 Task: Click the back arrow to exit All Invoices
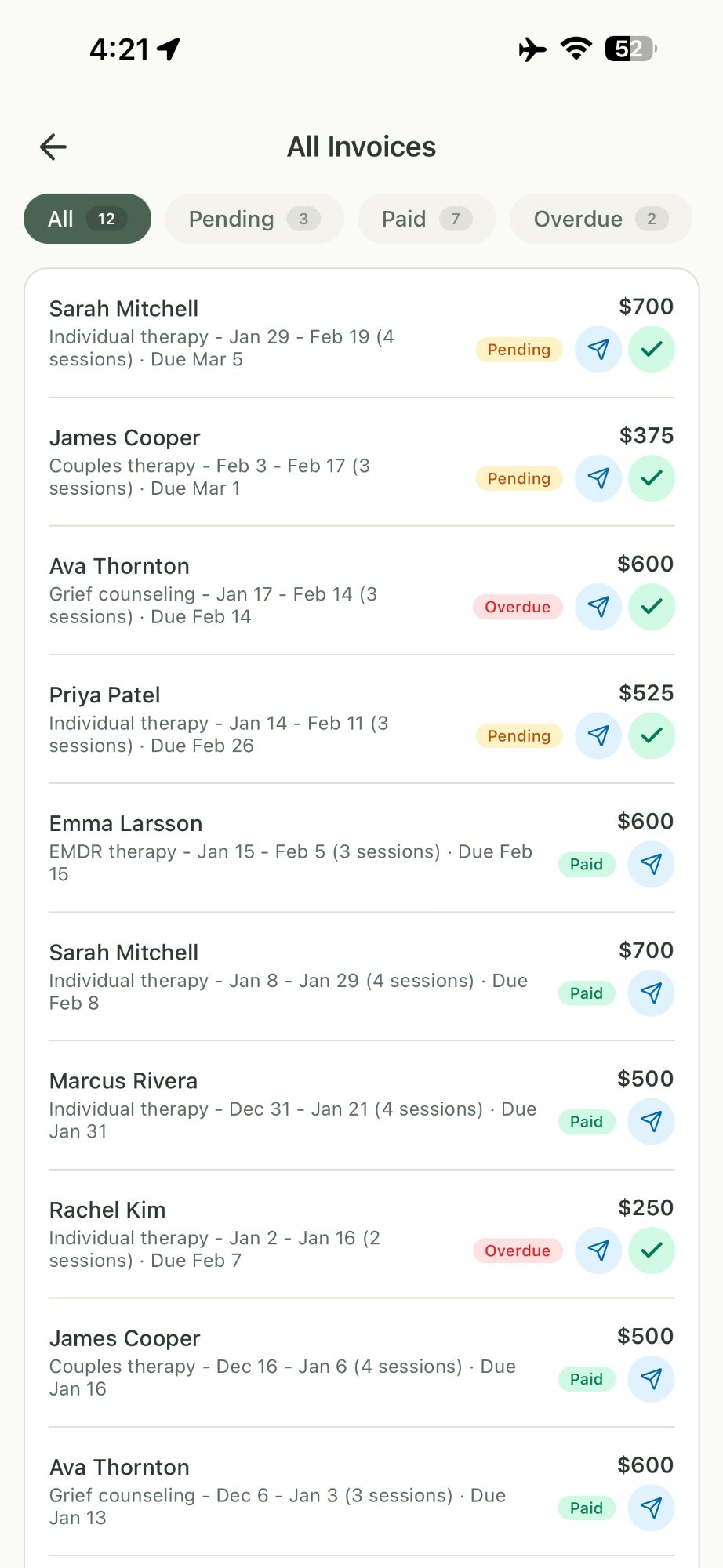coord(52,147)
